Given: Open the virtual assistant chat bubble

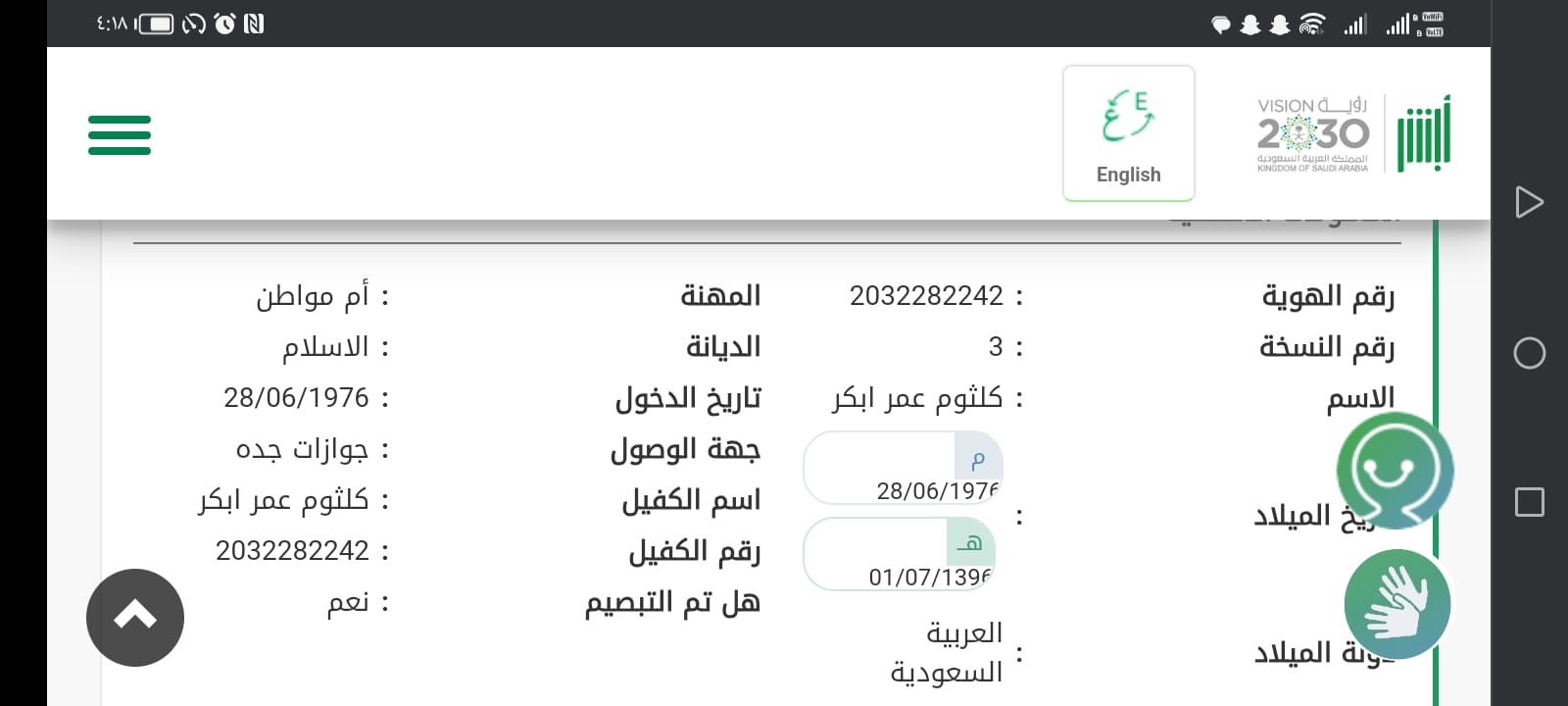Looking at the screenshot, I should pyautogui.click(x=1396, y=472).
